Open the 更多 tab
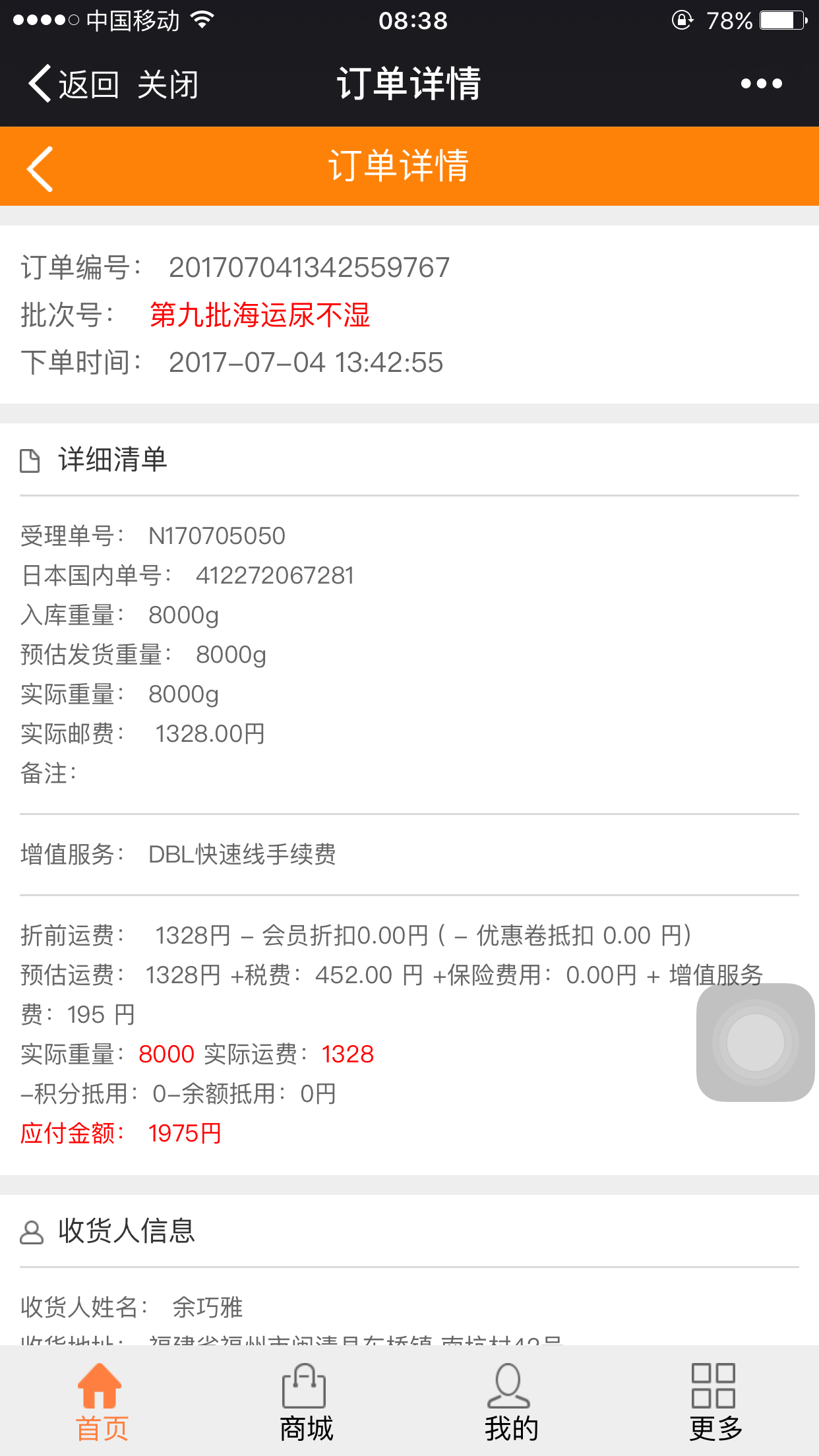 point(715,1402)
